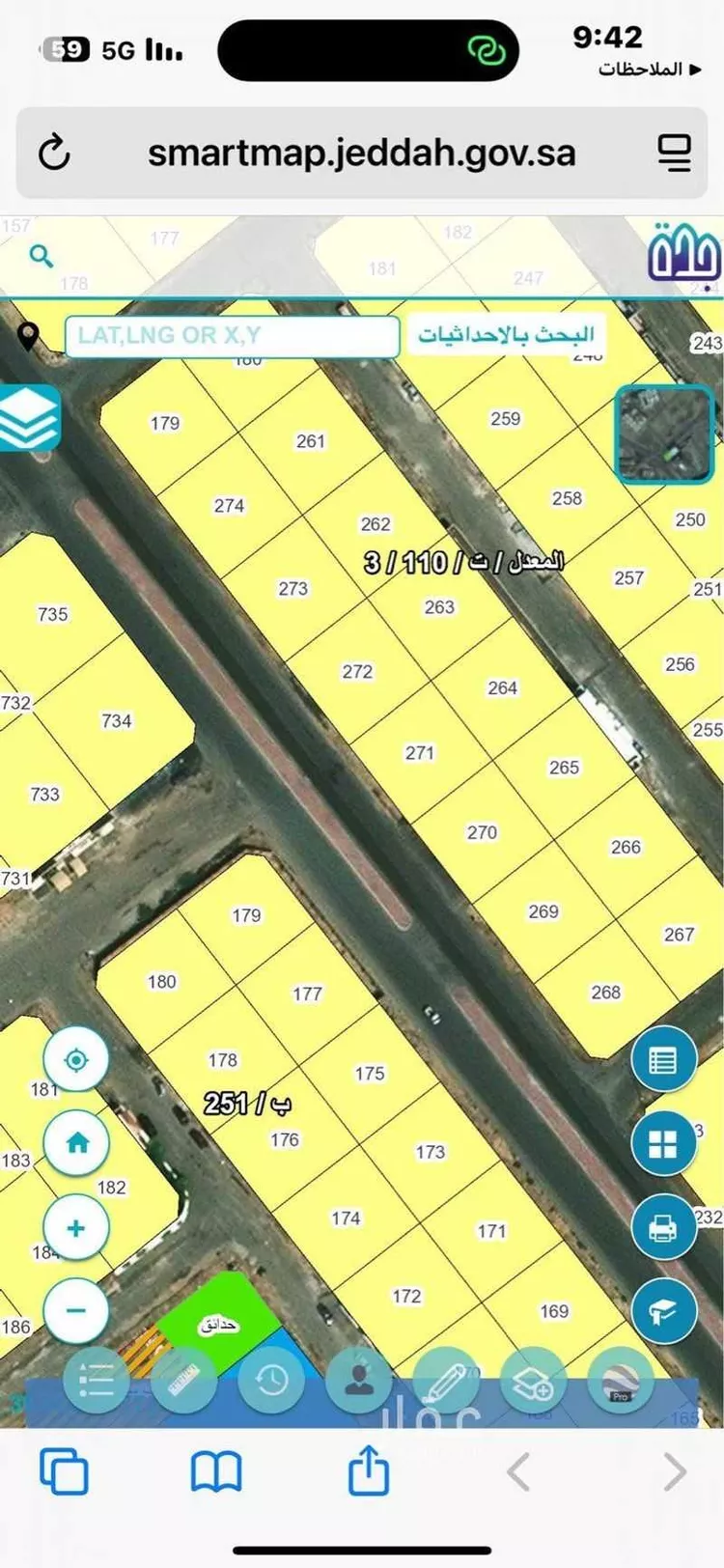
Task: Open the drawing pencil tool
Action: point(445,1383)
